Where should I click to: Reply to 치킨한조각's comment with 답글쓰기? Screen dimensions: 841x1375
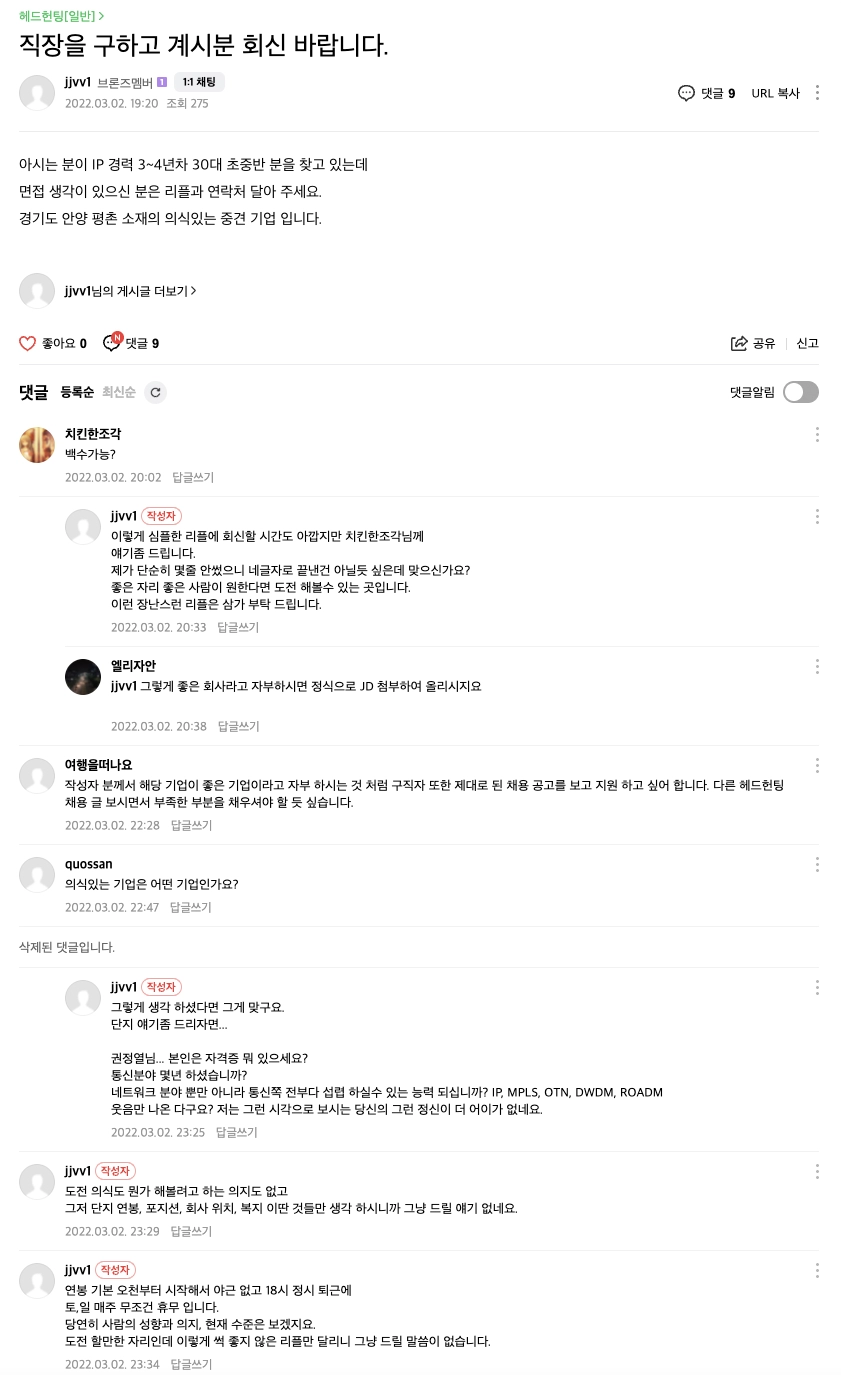192,477
